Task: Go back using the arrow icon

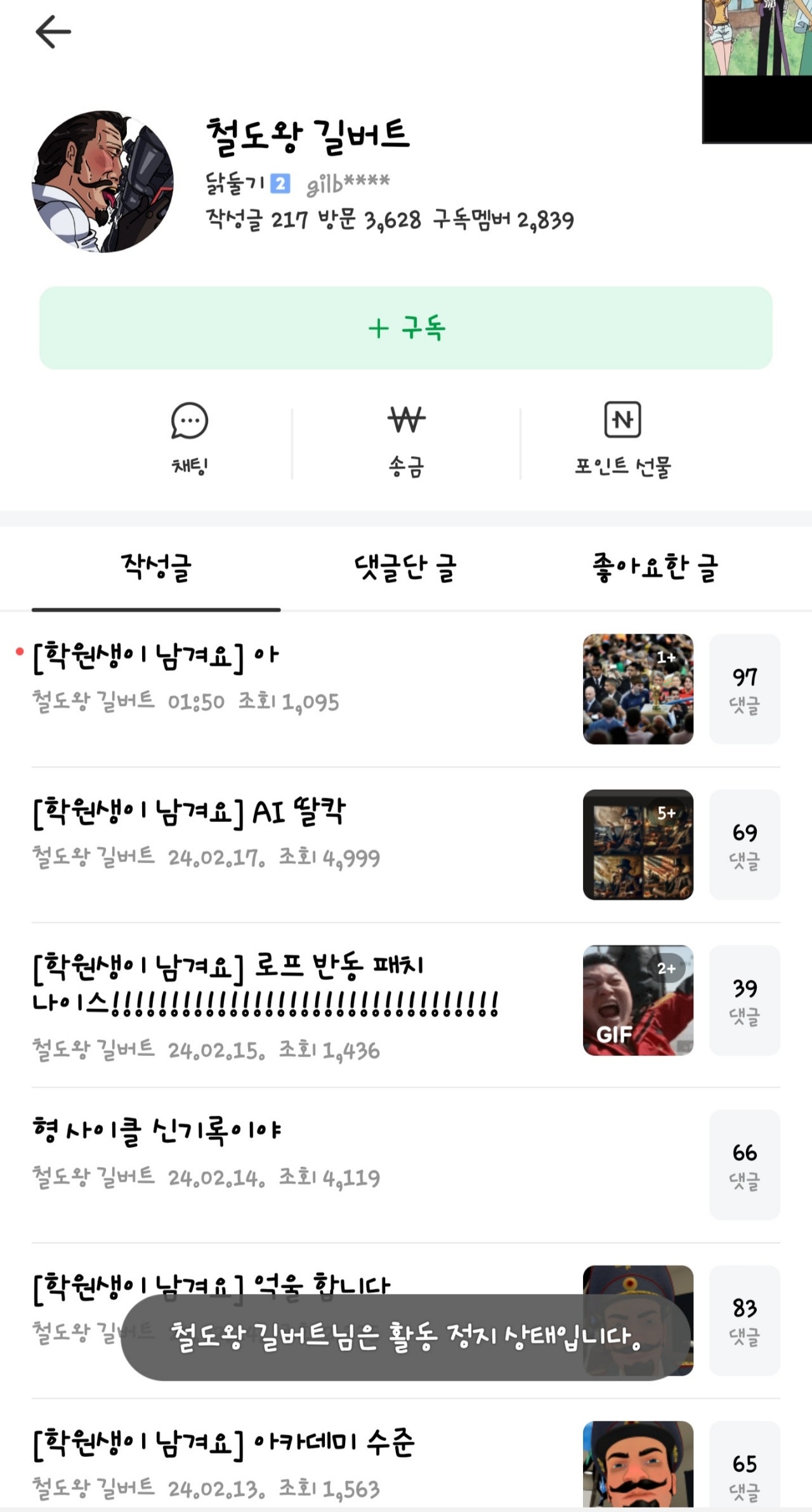Action: coord(53,32)
